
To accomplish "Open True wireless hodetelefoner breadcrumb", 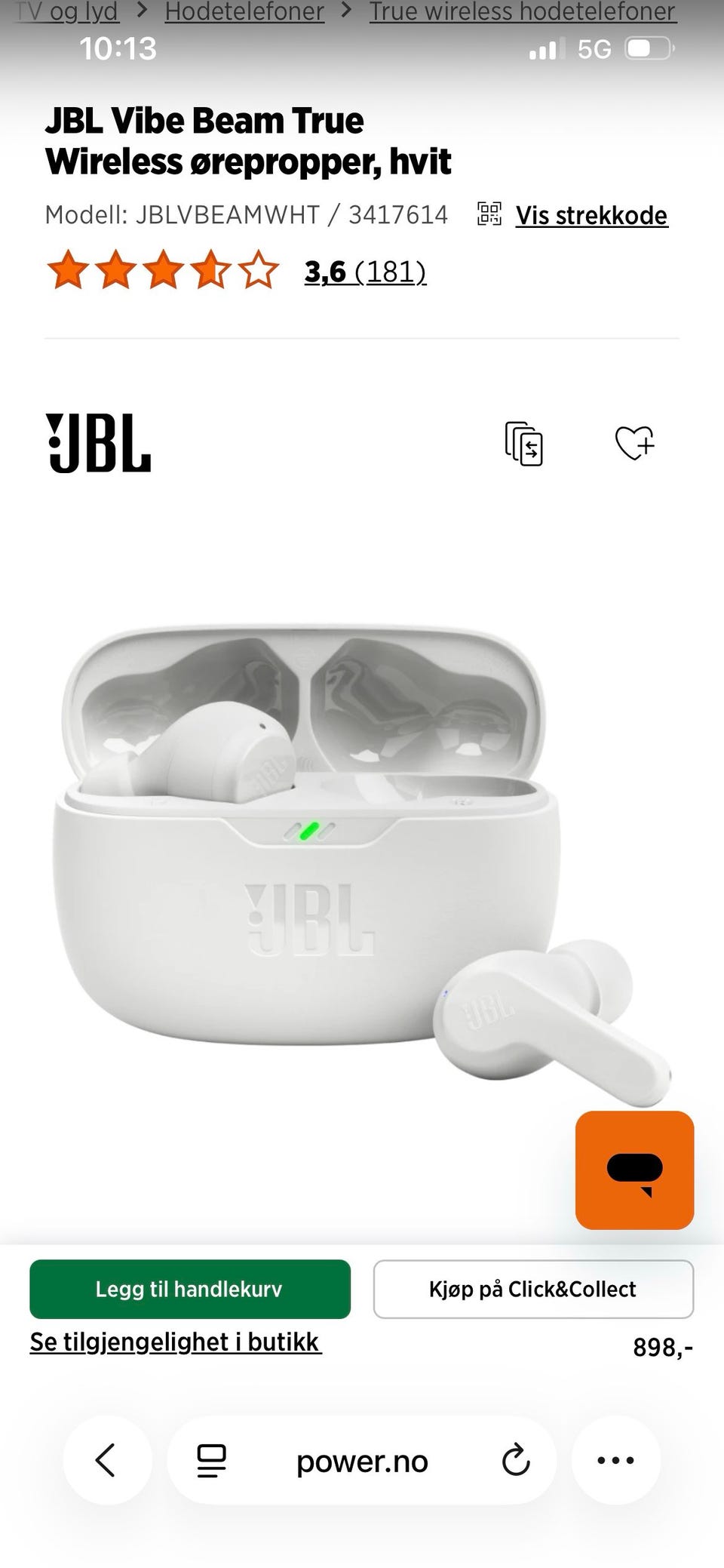I will 523,11.
